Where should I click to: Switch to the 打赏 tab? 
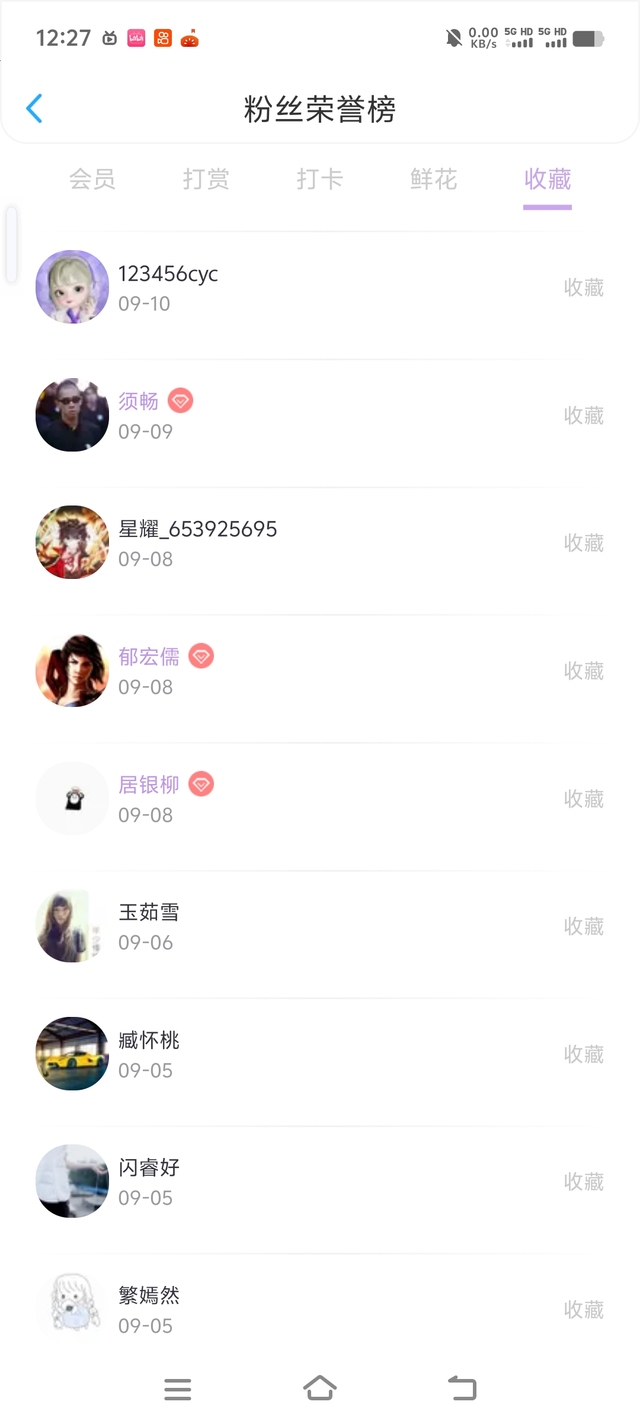click(x=206, y=179)
